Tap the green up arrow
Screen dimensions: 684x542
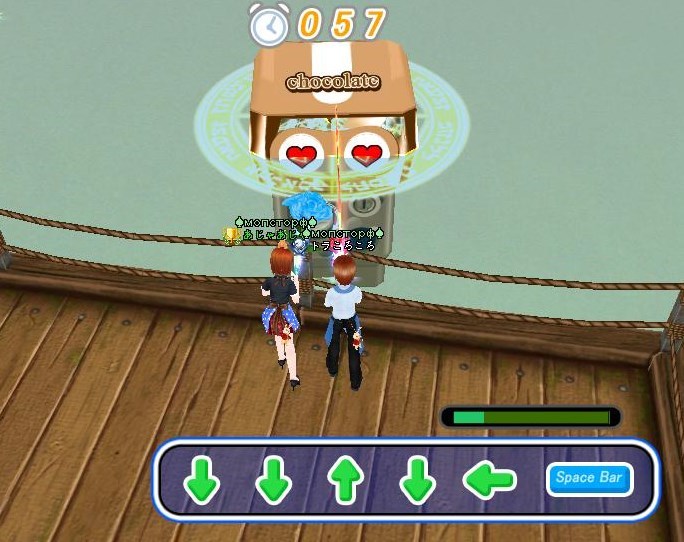345,482
